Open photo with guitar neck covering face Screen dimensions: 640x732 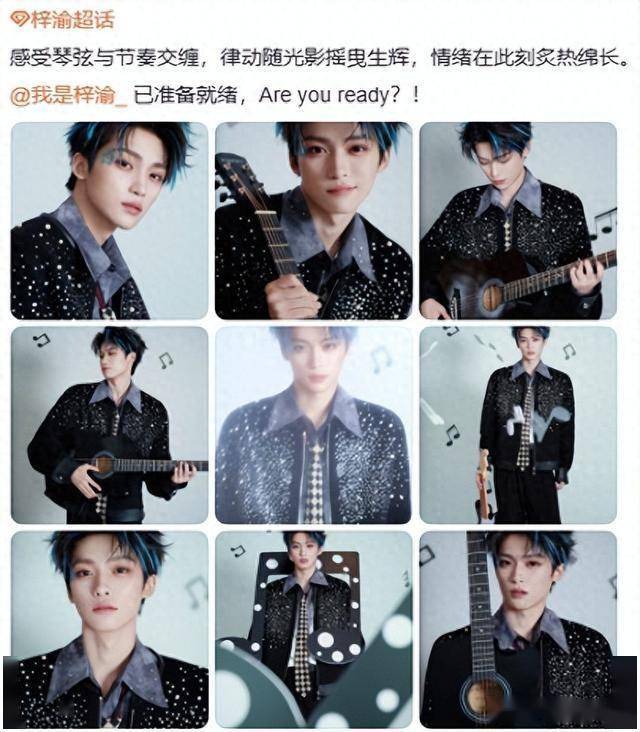coord(517,629)
